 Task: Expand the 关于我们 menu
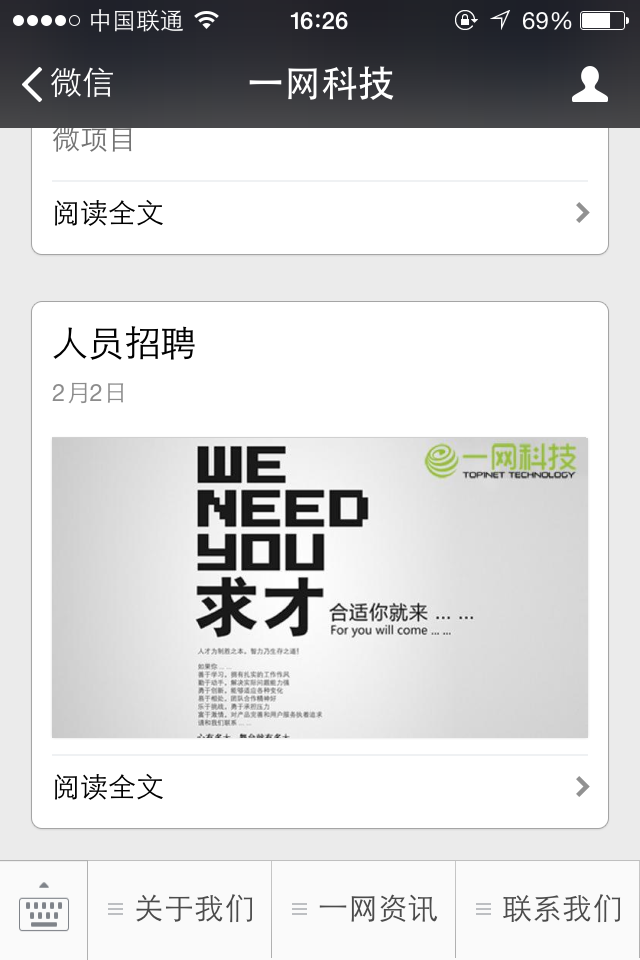pos(180,909)
